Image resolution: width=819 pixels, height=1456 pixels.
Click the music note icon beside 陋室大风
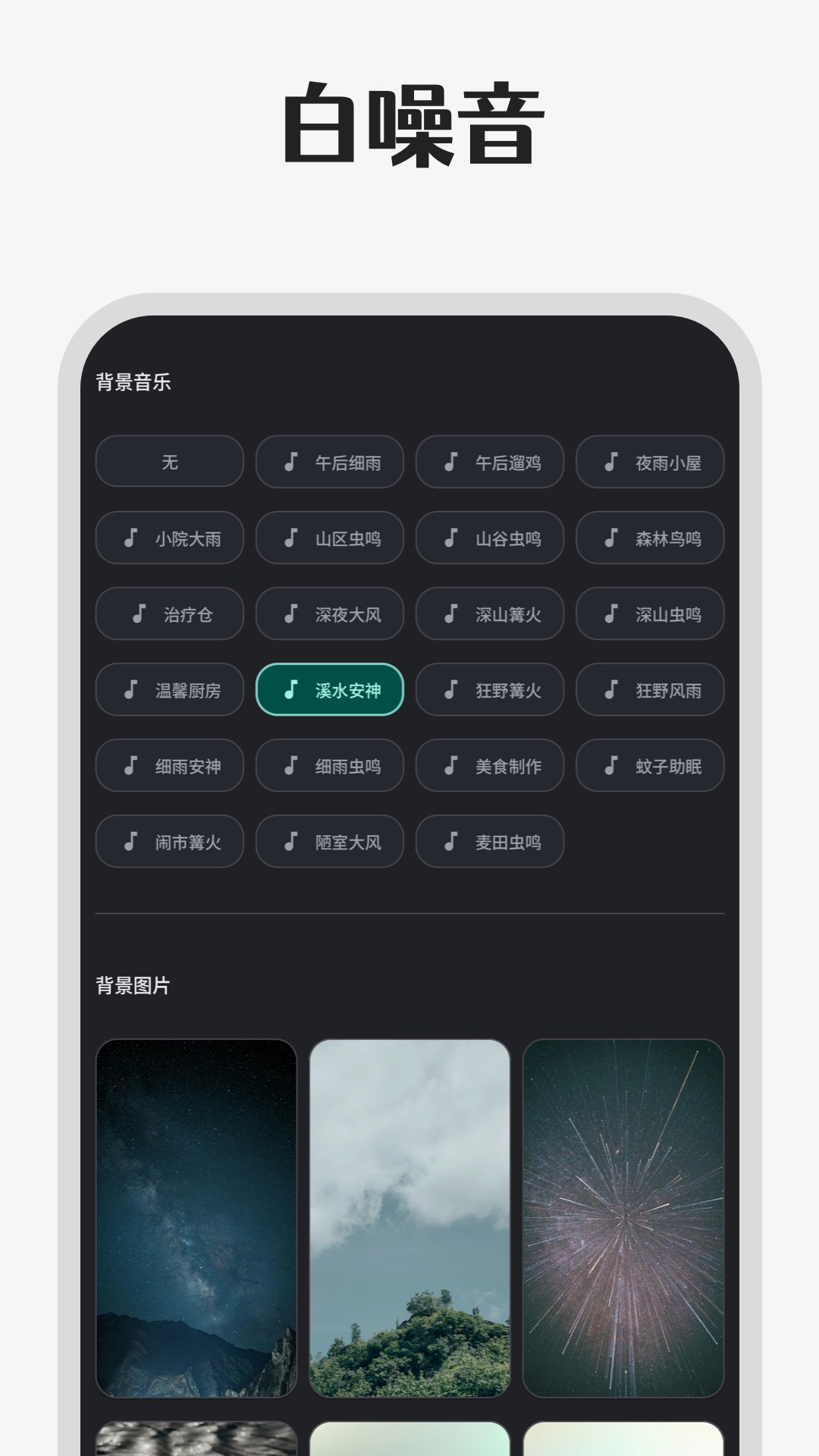coord(290,842)
